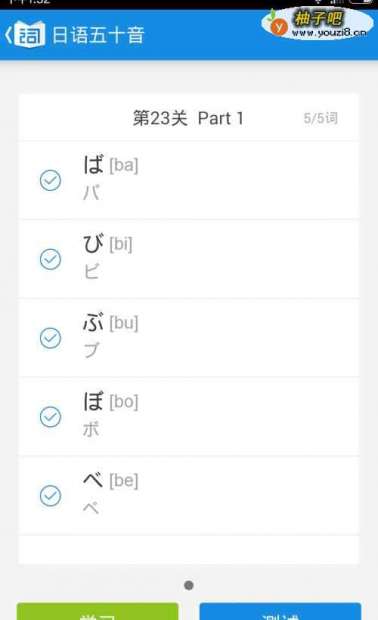This screenshot has width=378, height=620.
Task: Tap the blue test button
Action: 280,611
